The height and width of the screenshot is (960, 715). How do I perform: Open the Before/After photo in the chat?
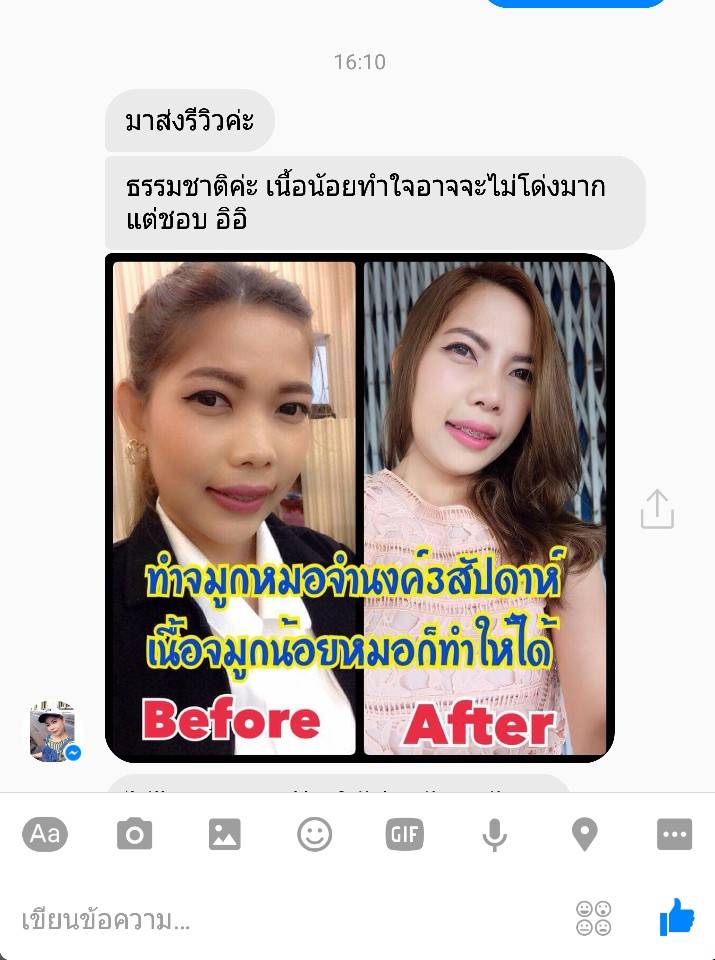click(x=359, y=507)
